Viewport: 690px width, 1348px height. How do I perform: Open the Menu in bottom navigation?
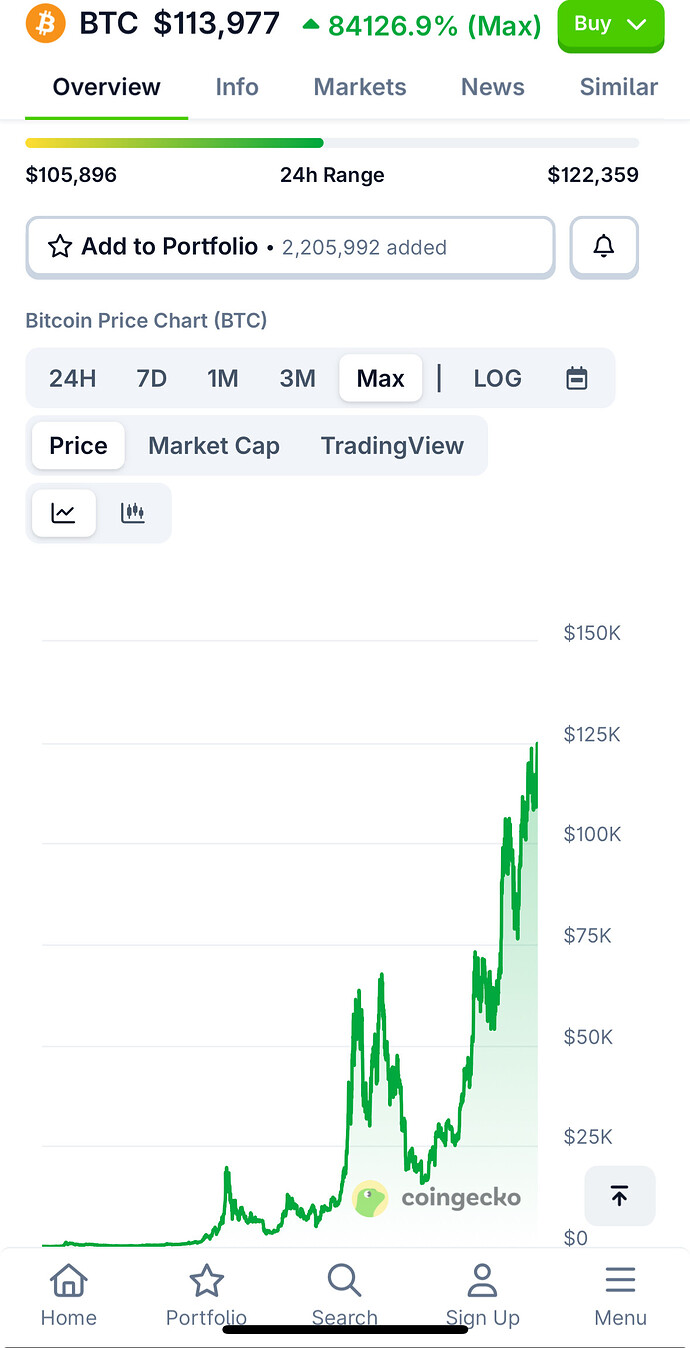pyautogui.click(x=620, y=1295)
